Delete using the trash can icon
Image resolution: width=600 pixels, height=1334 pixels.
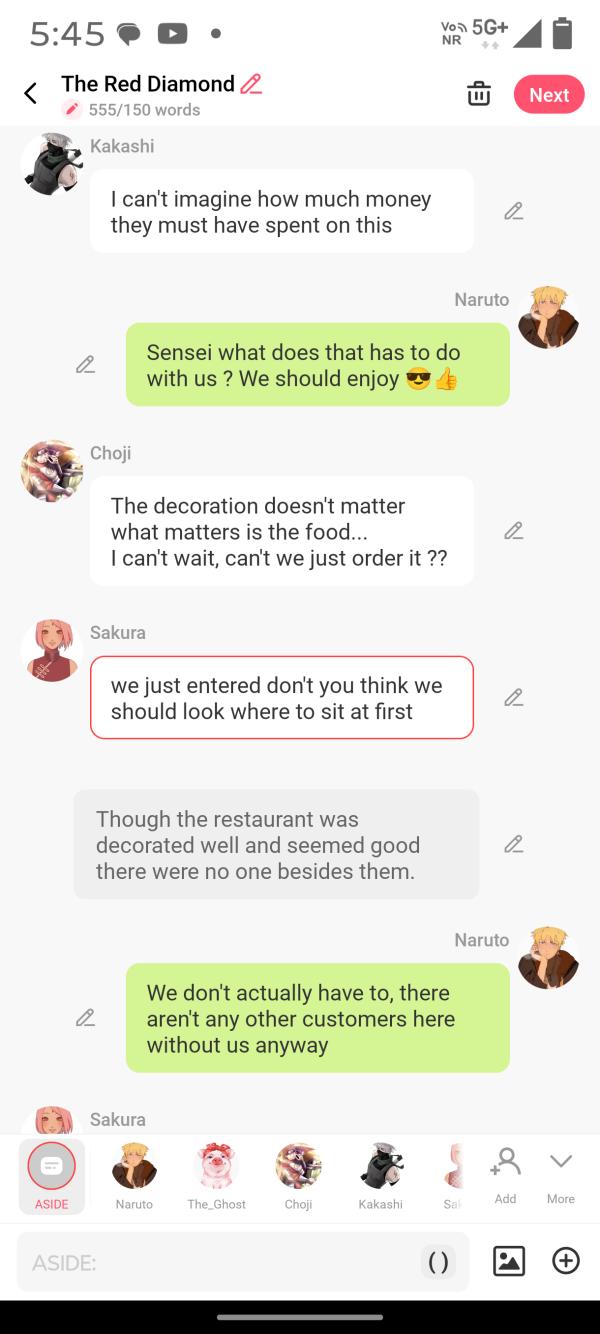click(x=479, y=94)
